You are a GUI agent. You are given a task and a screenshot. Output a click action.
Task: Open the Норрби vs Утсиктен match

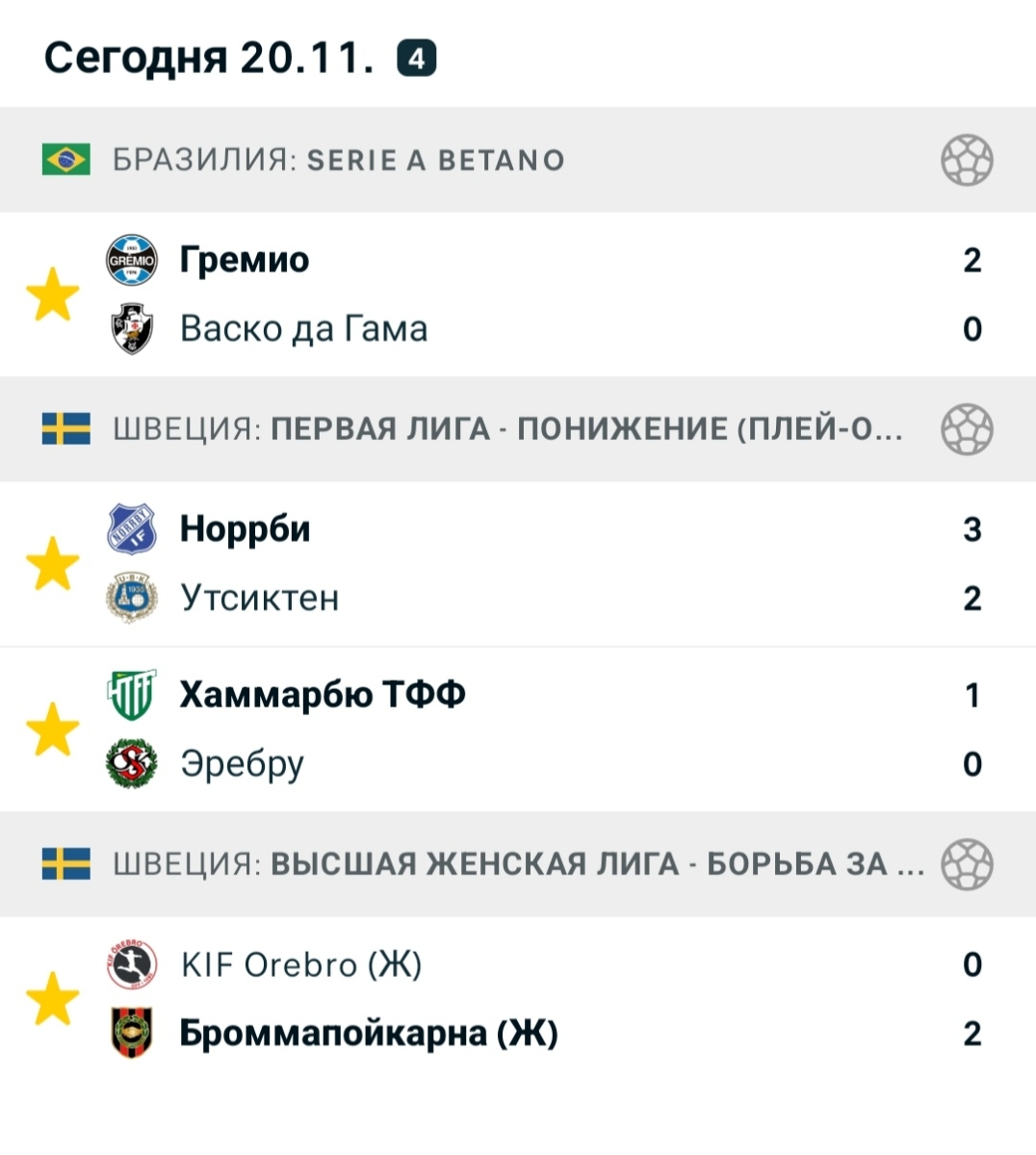pyautogui.click(x=539, y=564)
